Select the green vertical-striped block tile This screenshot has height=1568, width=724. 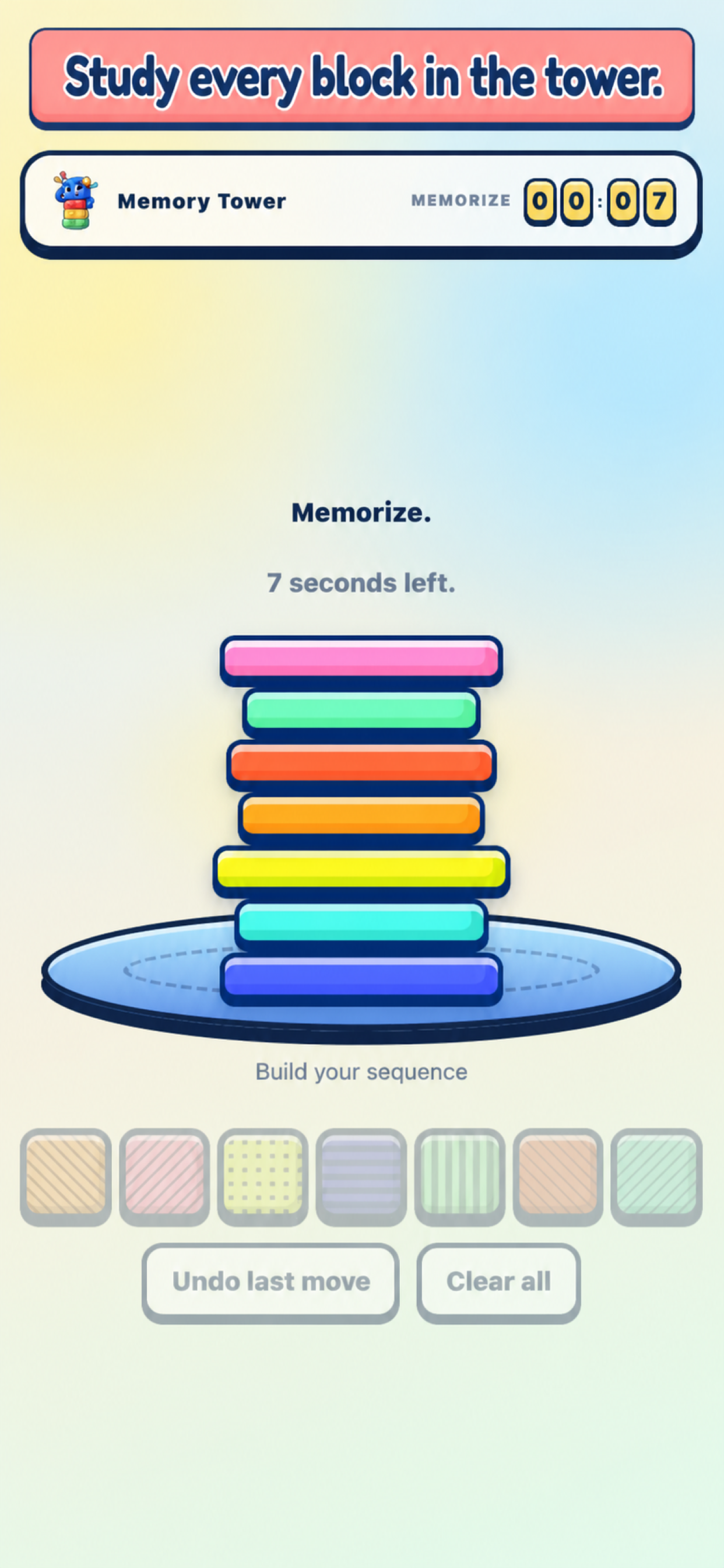coord(460,1177)
